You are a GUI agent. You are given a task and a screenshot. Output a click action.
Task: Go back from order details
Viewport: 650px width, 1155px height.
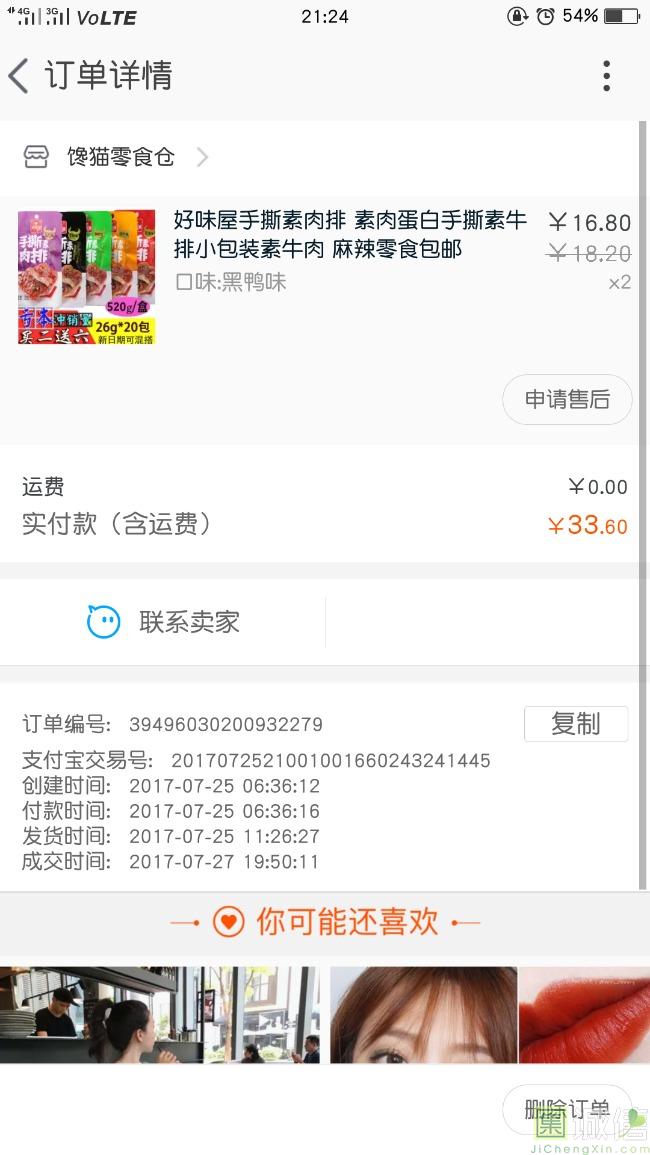[20, 76]
